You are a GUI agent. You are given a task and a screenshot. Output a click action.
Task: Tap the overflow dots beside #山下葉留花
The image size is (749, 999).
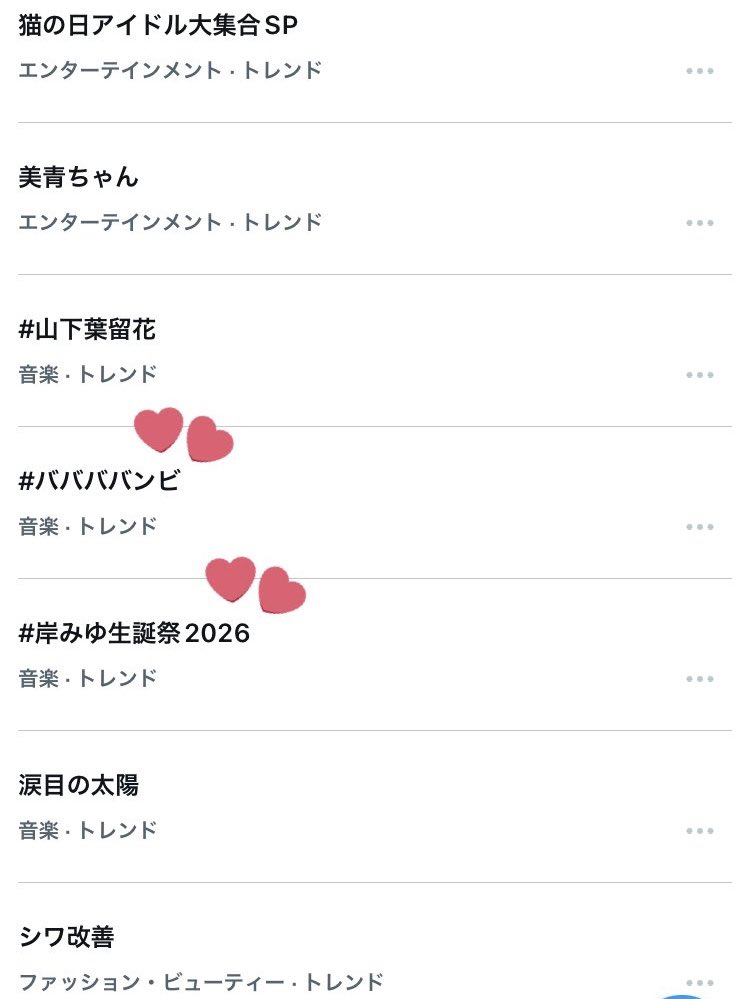pyautogui.click(x=700, y=375)
